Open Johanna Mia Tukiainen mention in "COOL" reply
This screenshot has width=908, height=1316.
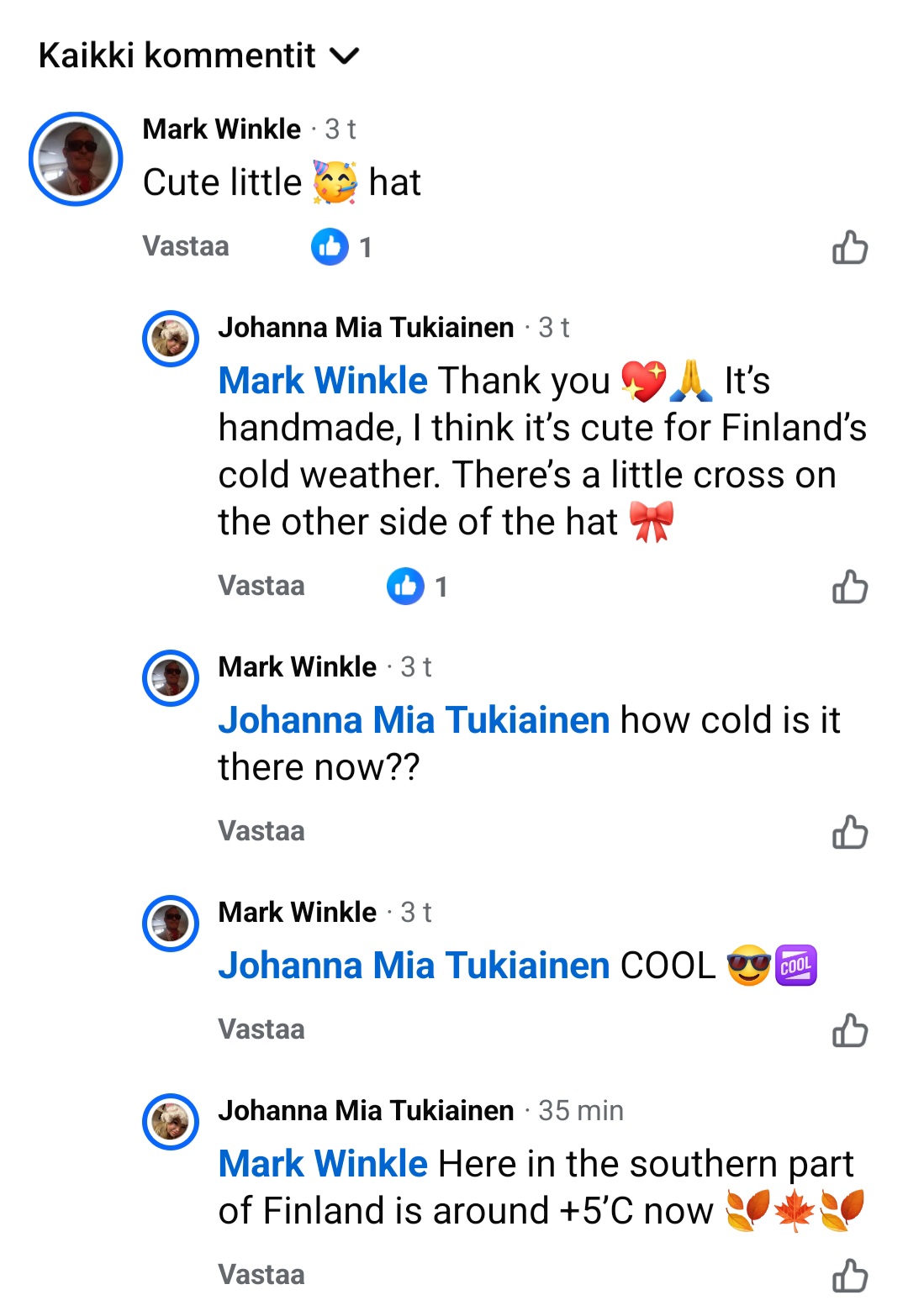pos(414,966)
